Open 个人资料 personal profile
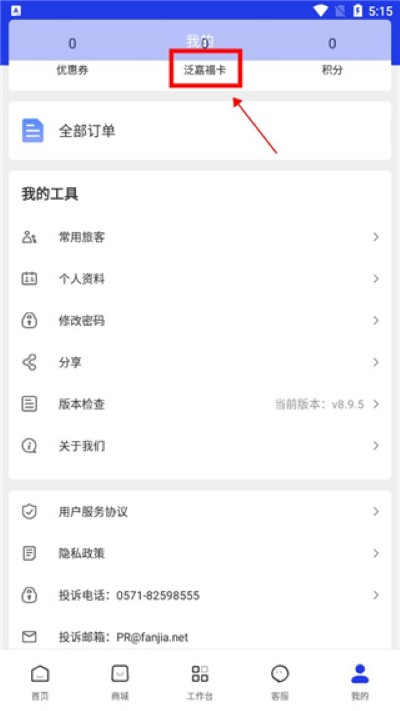 [200, 278]
